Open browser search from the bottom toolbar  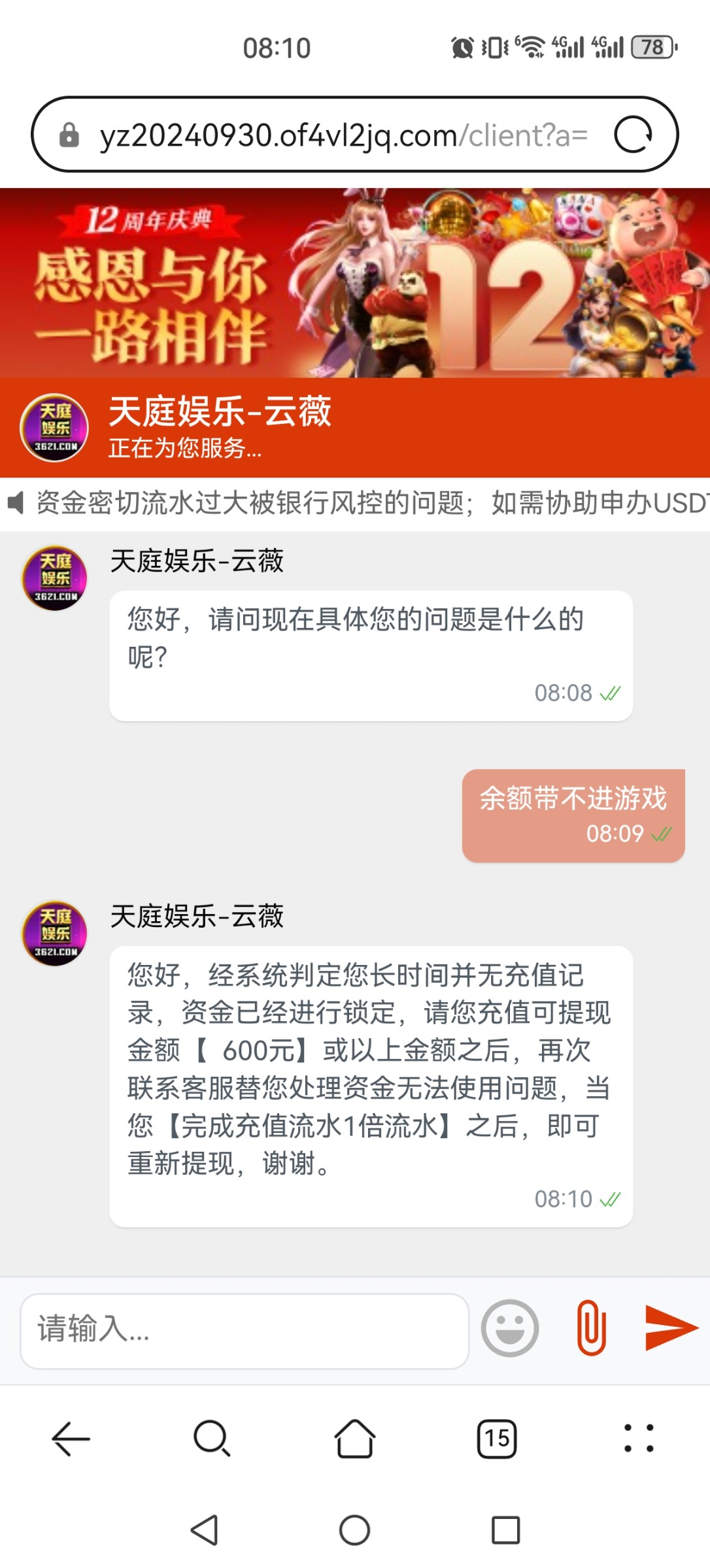tap(212, 1438)
